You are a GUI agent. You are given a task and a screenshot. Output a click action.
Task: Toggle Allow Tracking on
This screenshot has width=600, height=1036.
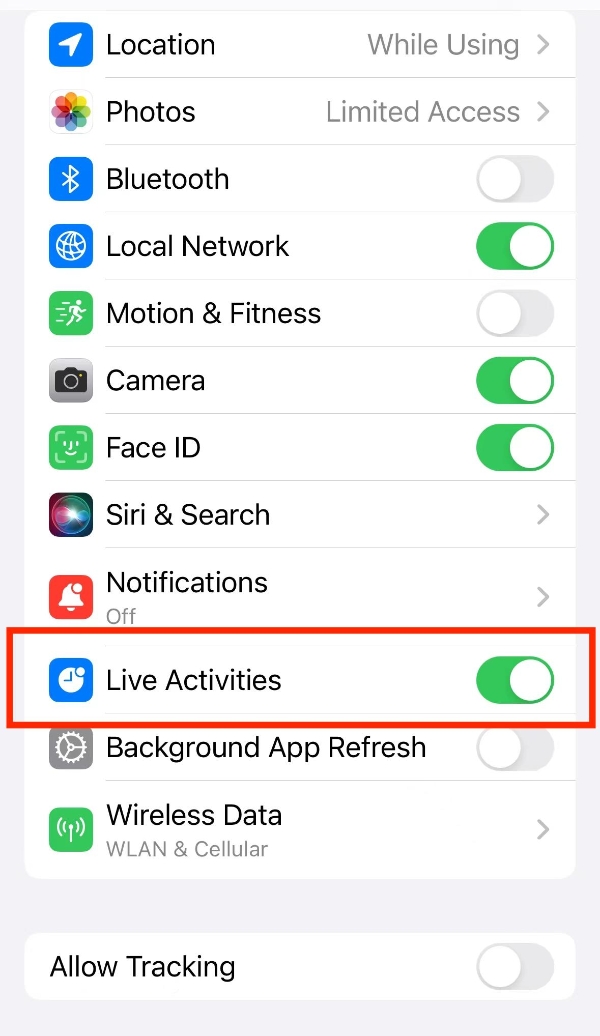coord(514,967)
